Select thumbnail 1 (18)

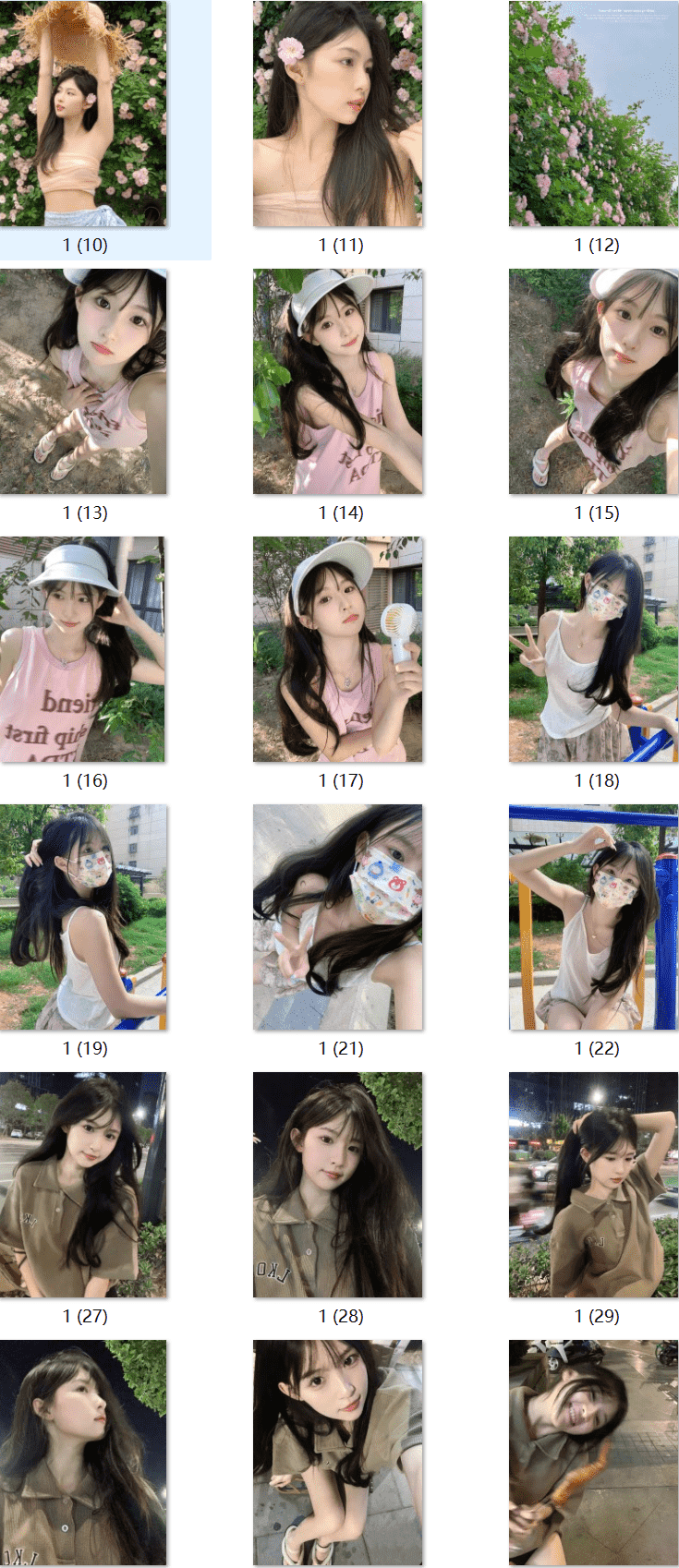pos(593,649)
